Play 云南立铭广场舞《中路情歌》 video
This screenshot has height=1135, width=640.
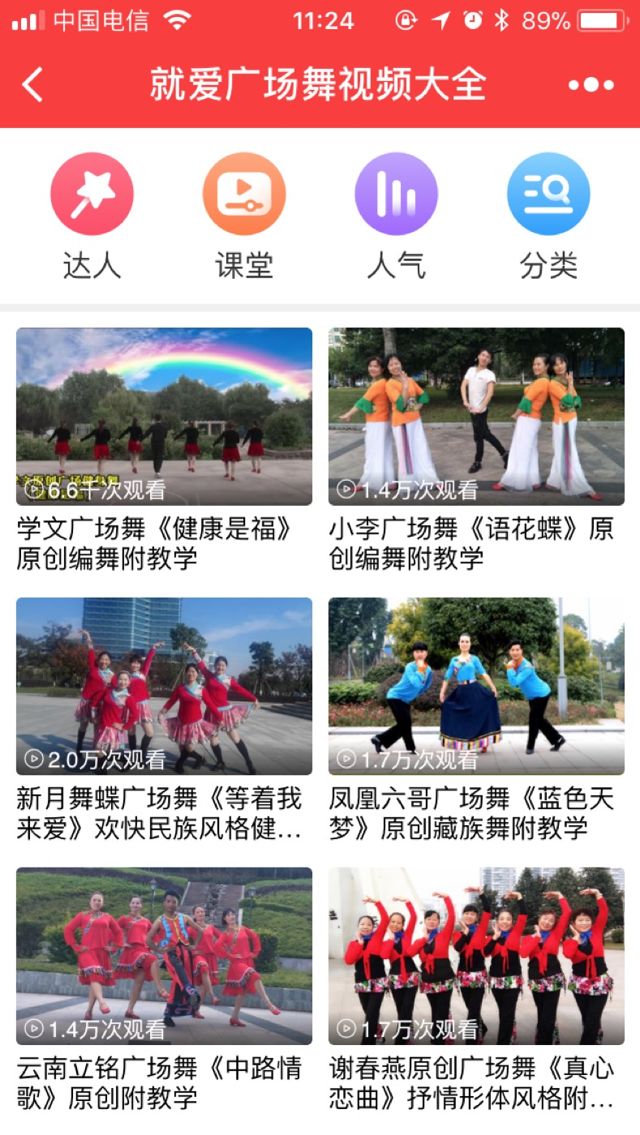pyautogui.click(x=164, y=956)
